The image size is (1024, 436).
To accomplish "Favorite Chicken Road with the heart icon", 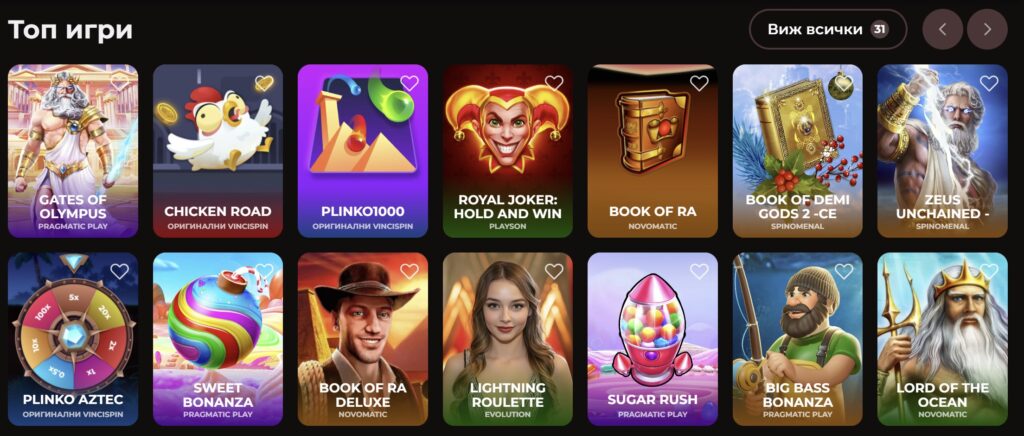I will (x=264, y=83).
